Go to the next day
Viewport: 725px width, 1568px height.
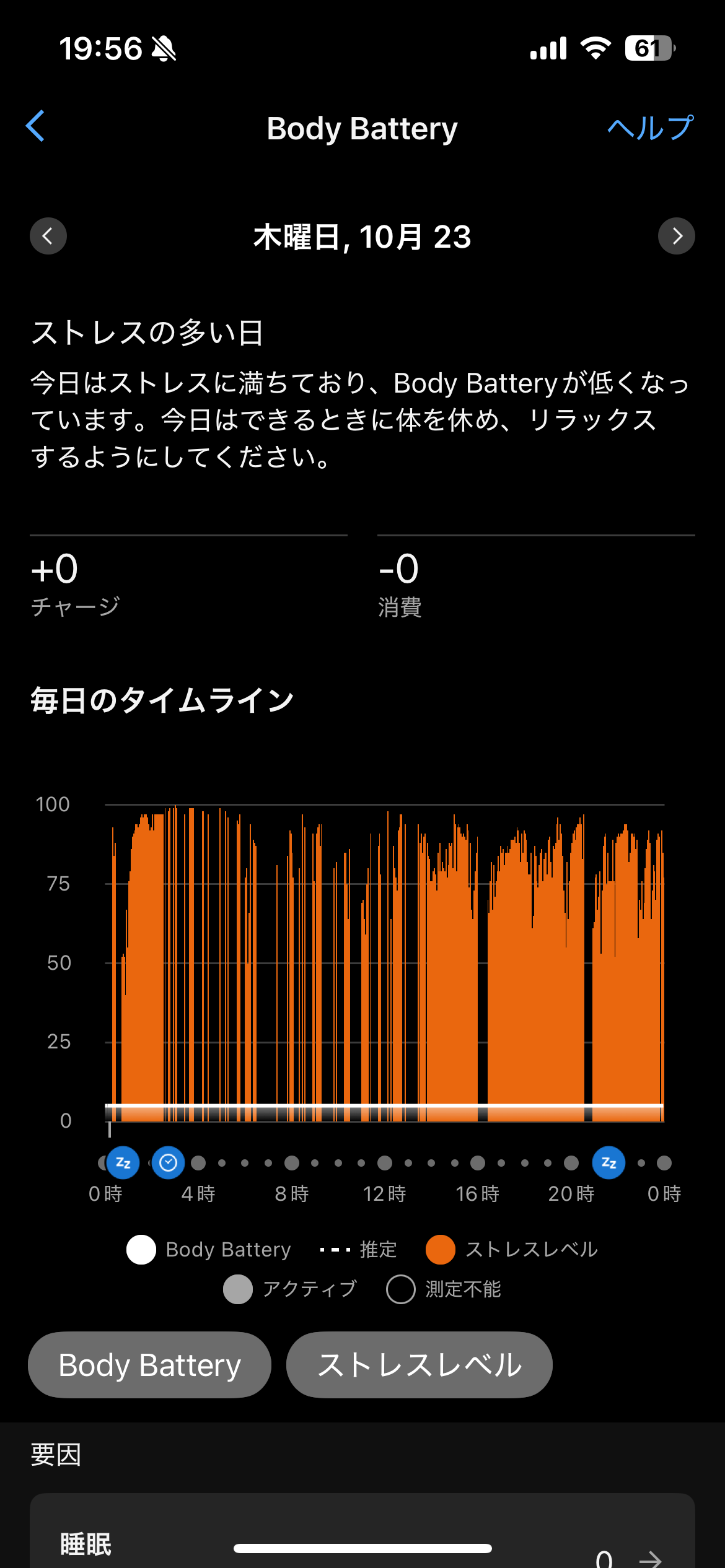(x=676, y=236)
